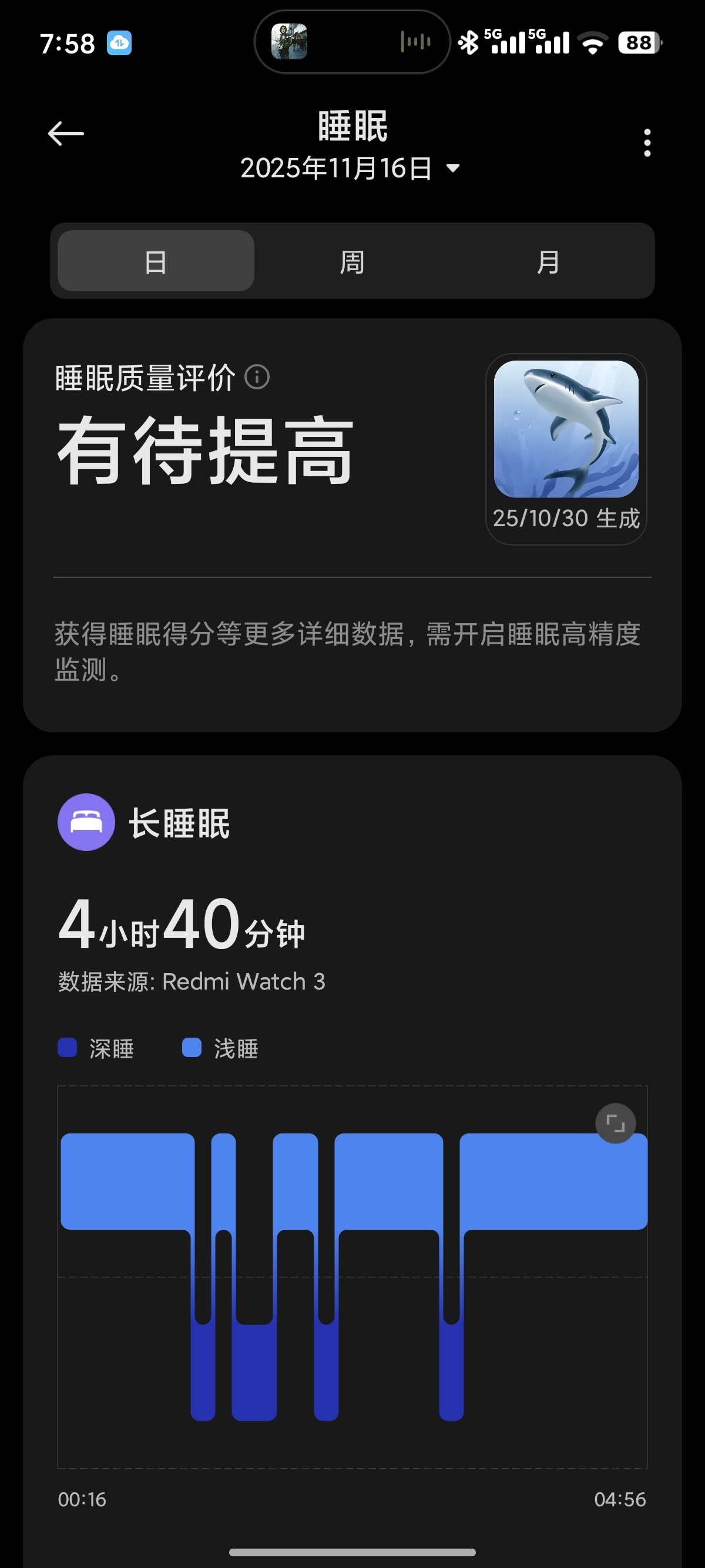Open the shark sleep animal card
This screenshot has height=1568, width=705.
pyautogui.click(x=566, y=448)
